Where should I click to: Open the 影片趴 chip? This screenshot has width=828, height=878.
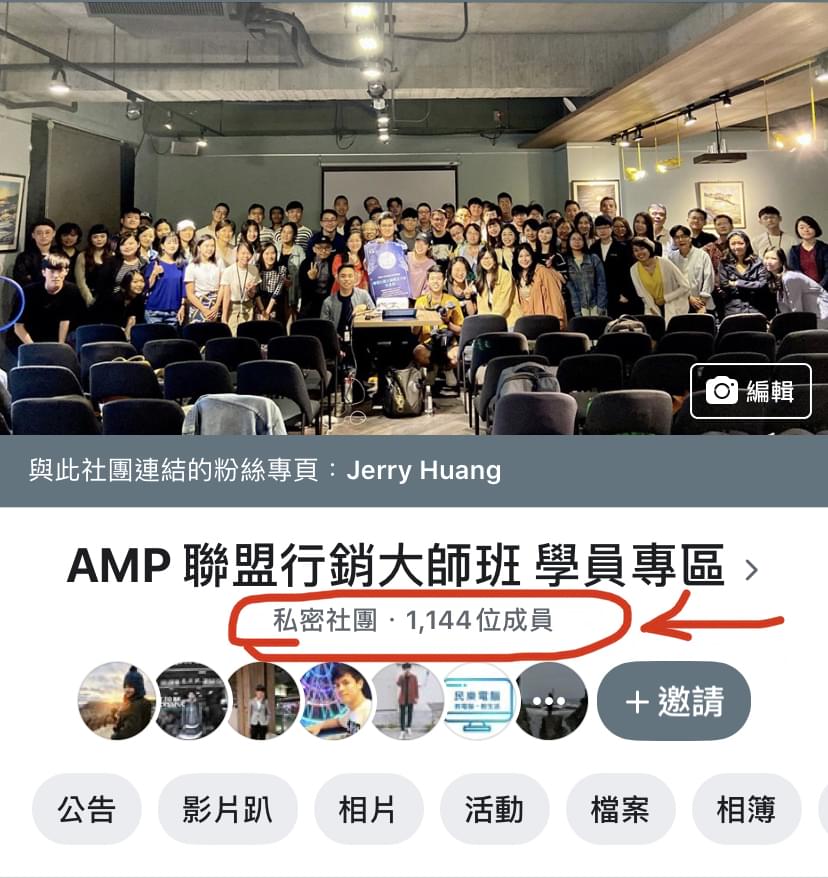click(226, 809)
